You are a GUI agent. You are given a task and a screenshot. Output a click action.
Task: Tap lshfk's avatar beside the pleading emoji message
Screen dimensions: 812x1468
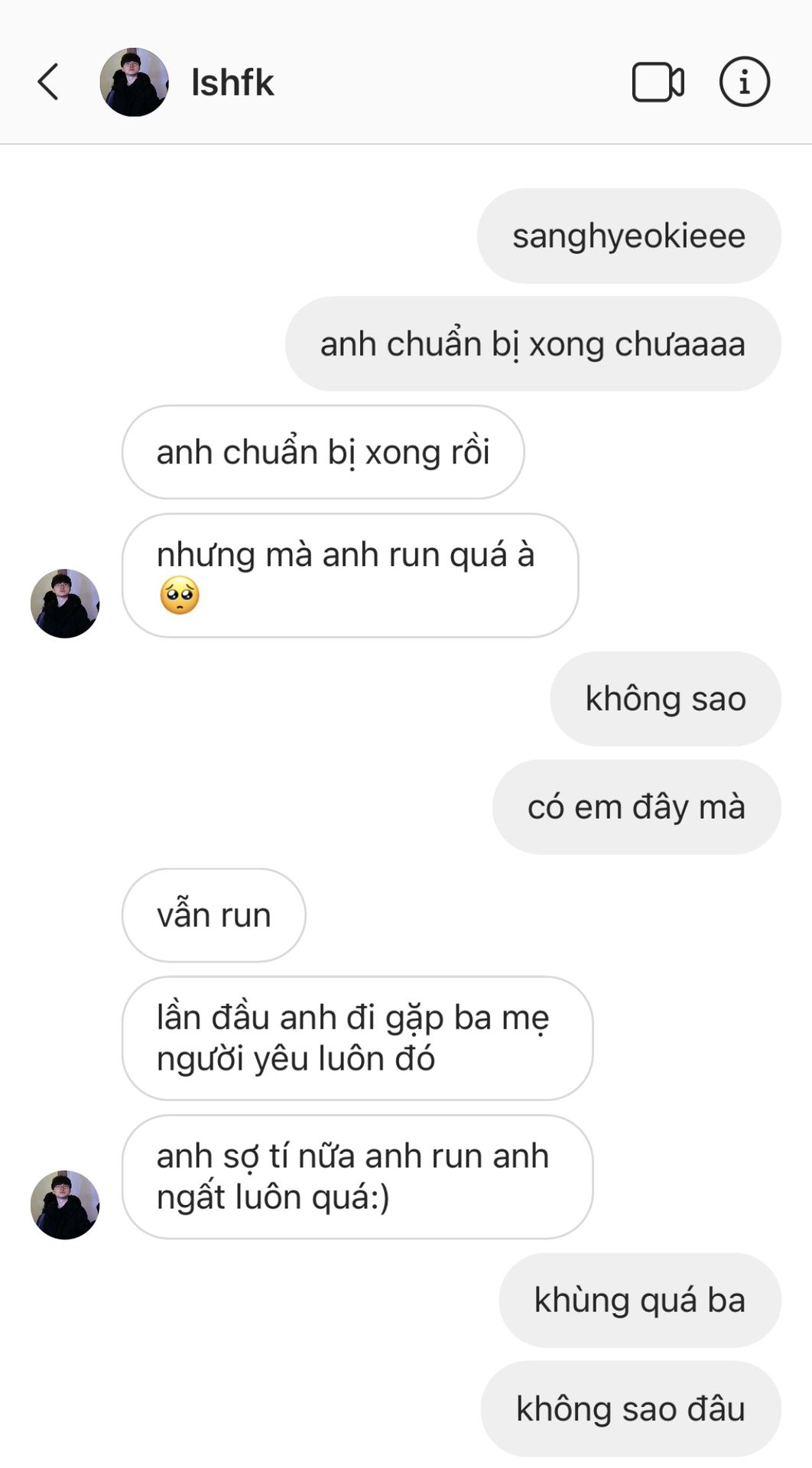click(x=65, y=603)
